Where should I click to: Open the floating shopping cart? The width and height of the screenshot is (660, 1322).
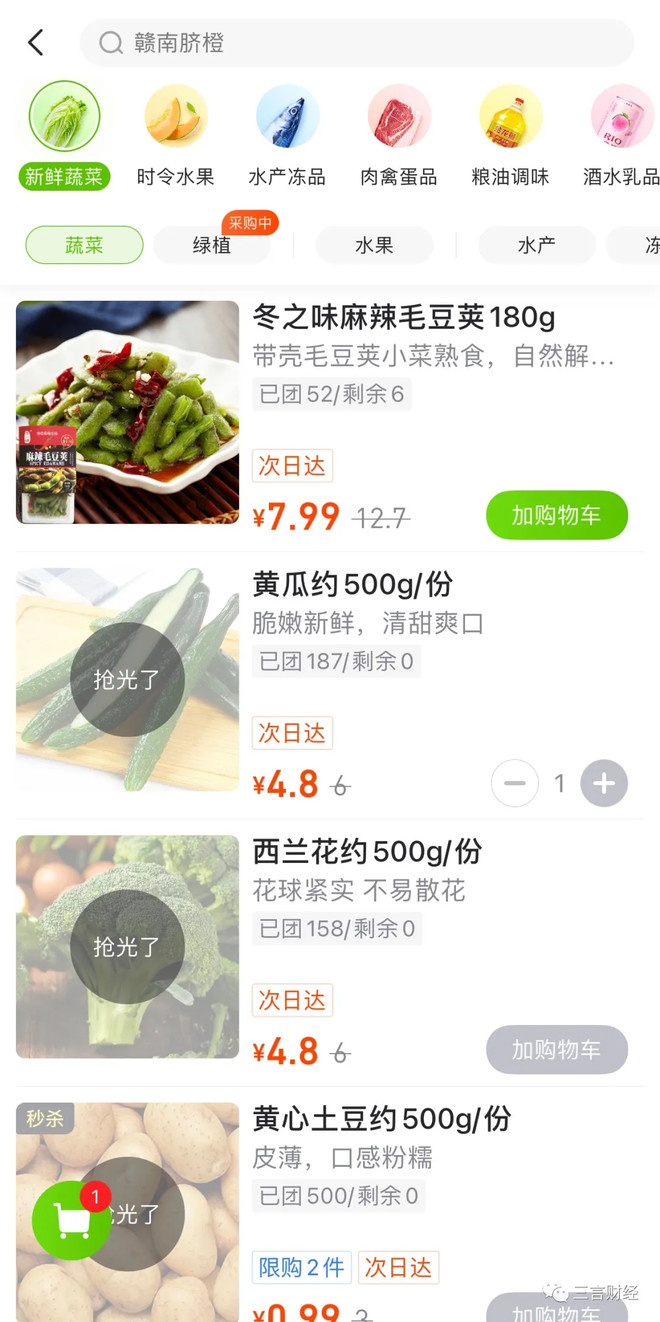70,1219
